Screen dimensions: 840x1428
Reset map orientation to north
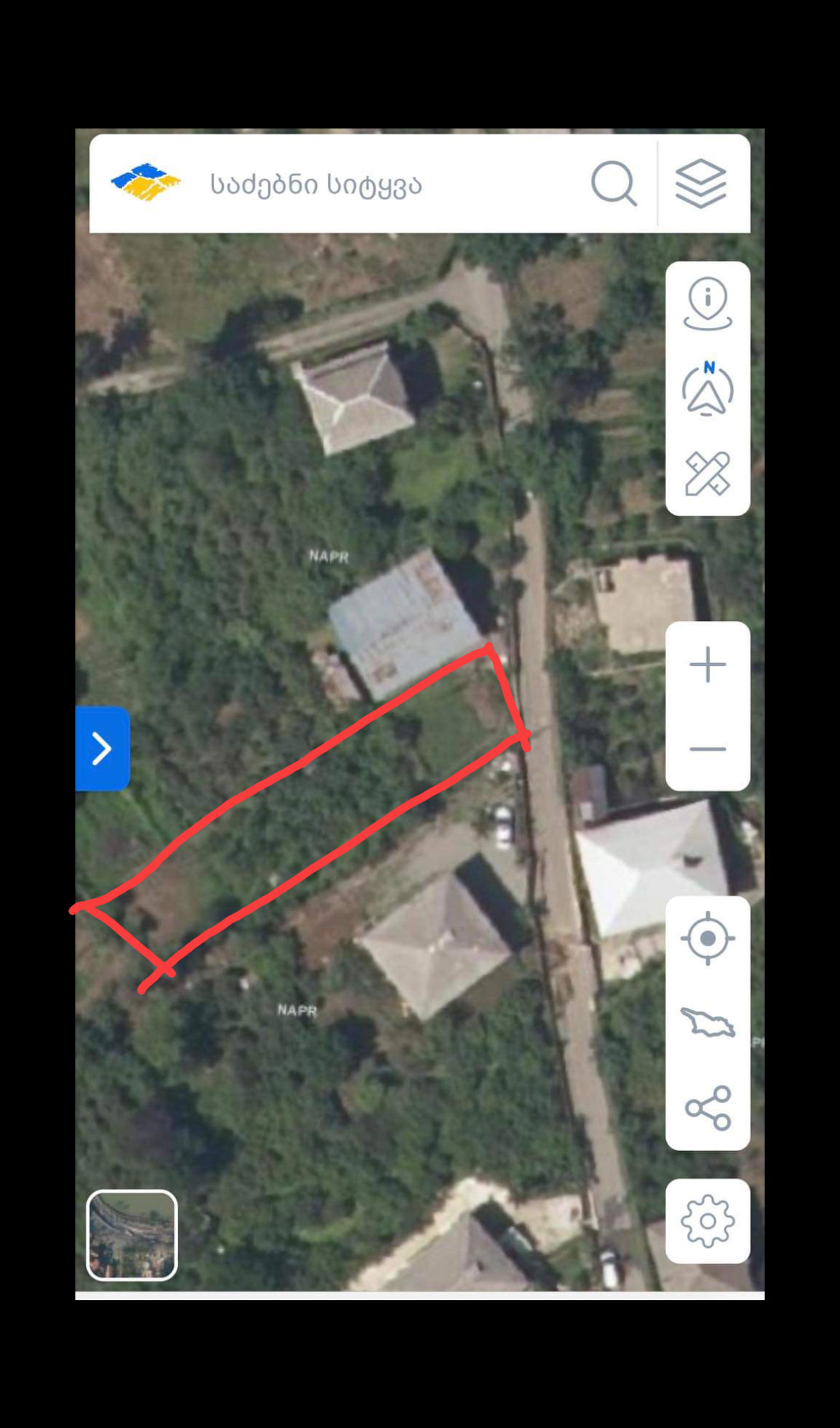point(708,389)
